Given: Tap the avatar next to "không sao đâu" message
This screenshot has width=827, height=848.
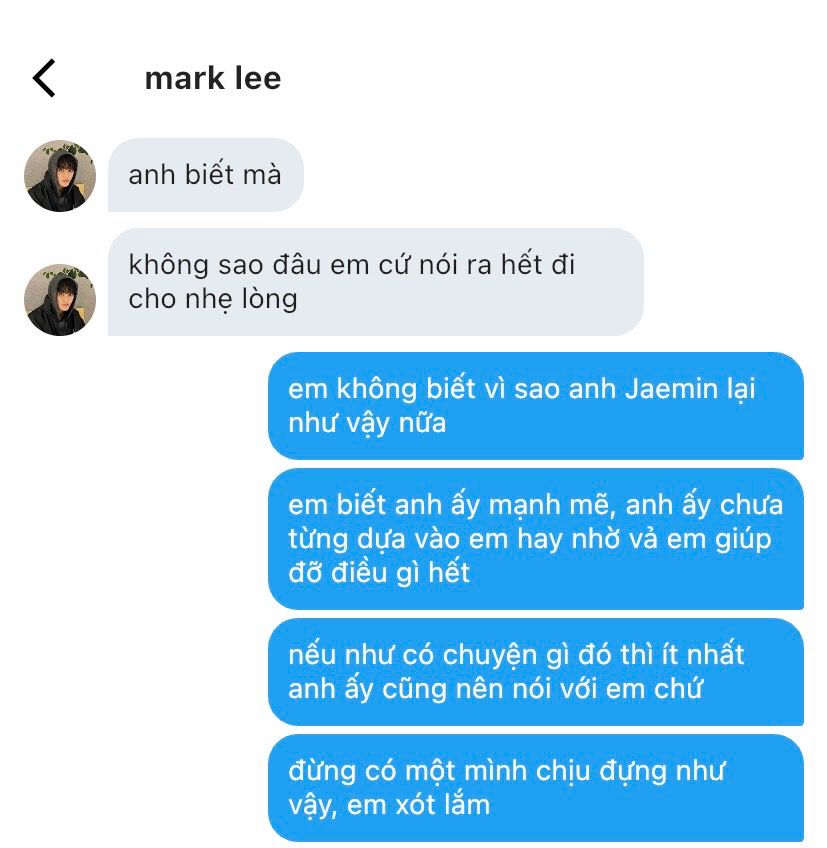Looking at the screenshot, I should click(60, 300).
